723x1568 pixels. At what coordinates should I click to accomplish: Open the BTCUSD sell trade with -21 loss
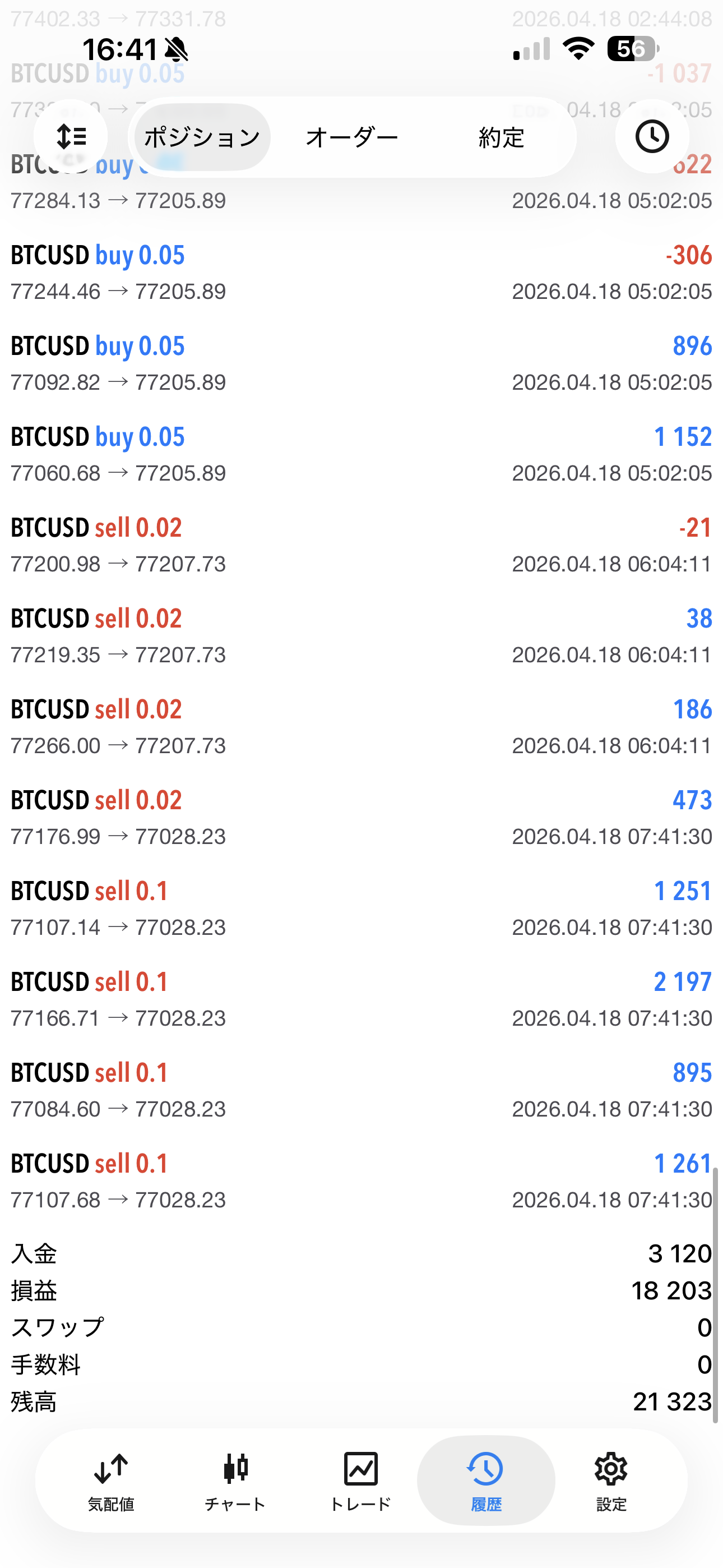[x=361, y=546]
